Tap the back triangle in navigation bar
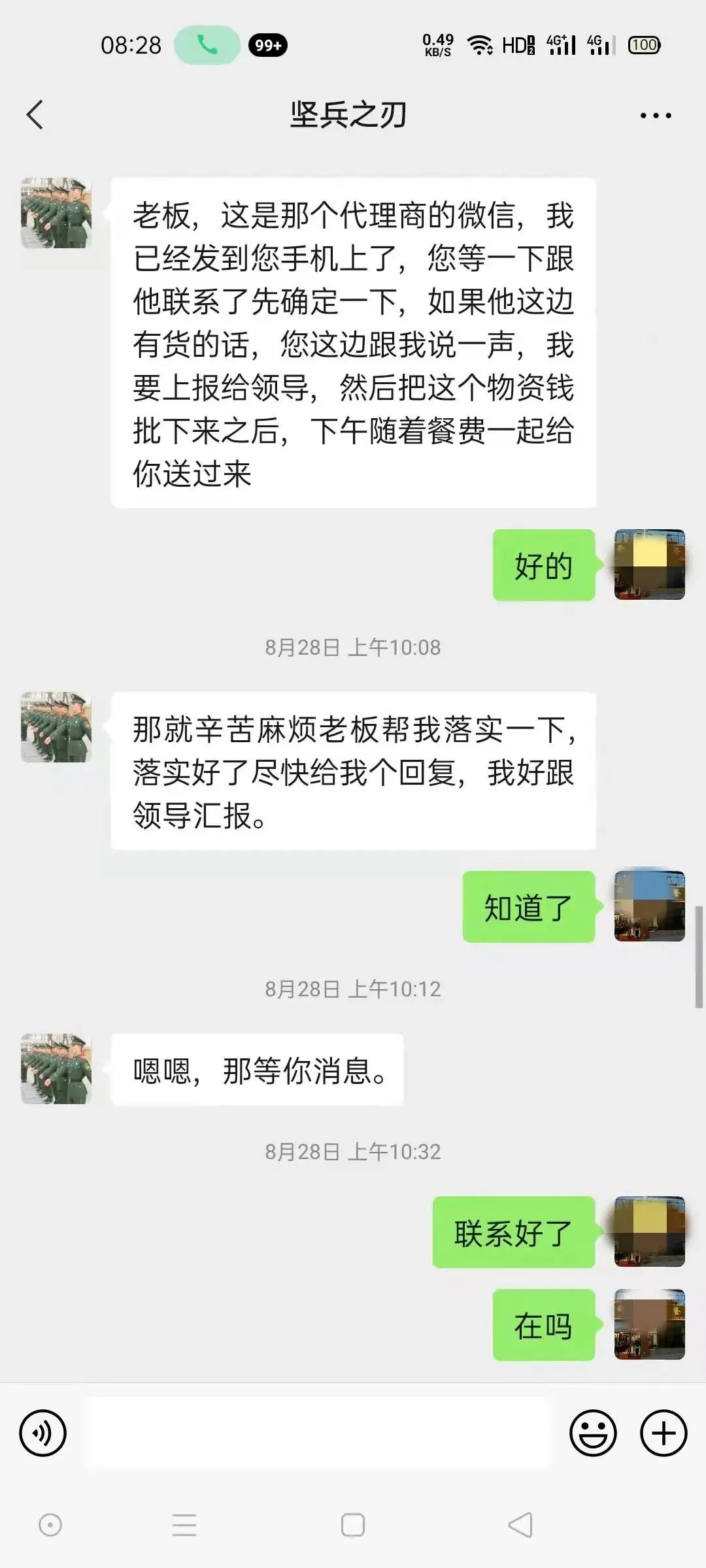Image resolution: width=706 pixels, height=1568 pixels. point(520,1525)
